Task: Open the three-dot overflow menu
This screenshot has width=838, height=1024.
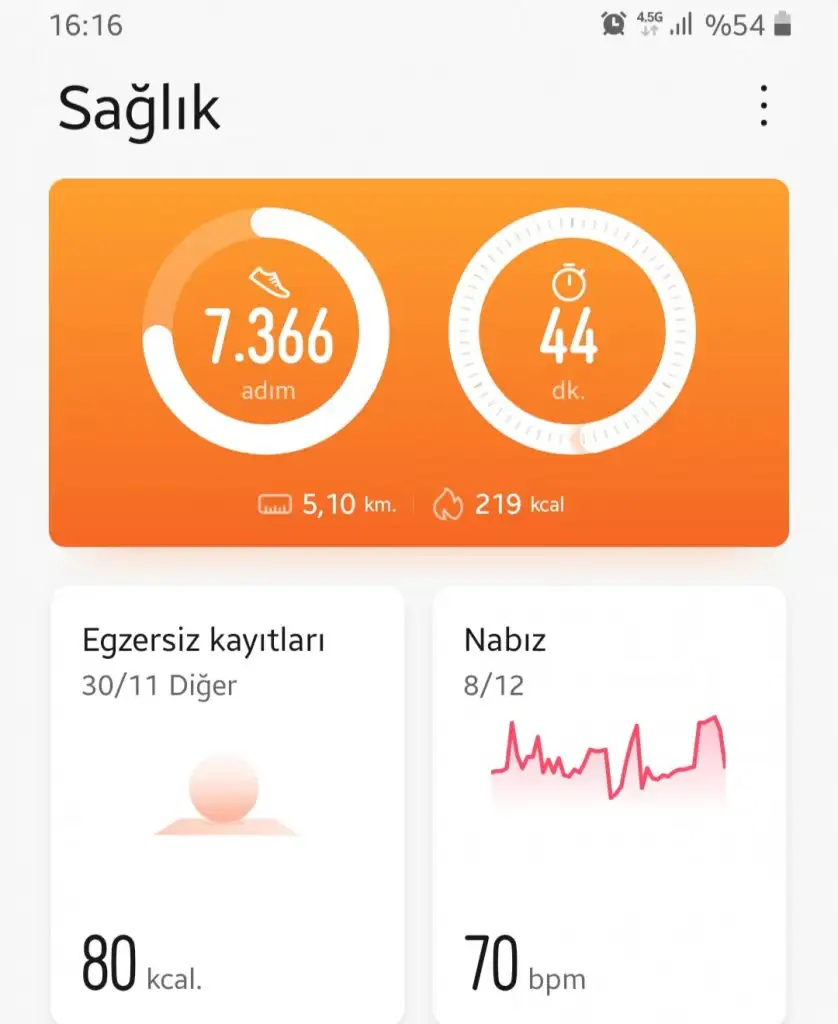Action: pos(764,106)
